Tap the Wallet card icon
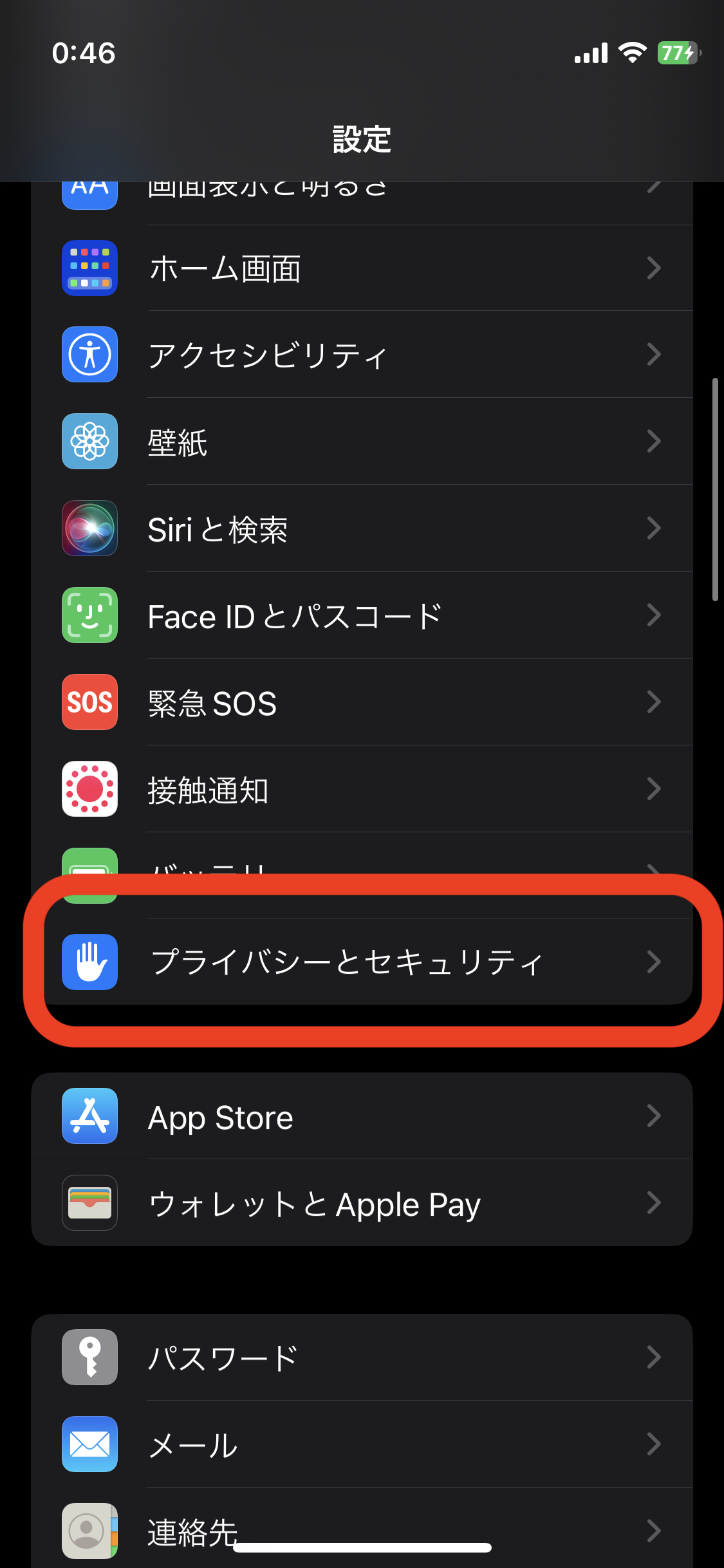Image resolution: width=724 pixels, height=1568 pixels. coord(89,1204)
